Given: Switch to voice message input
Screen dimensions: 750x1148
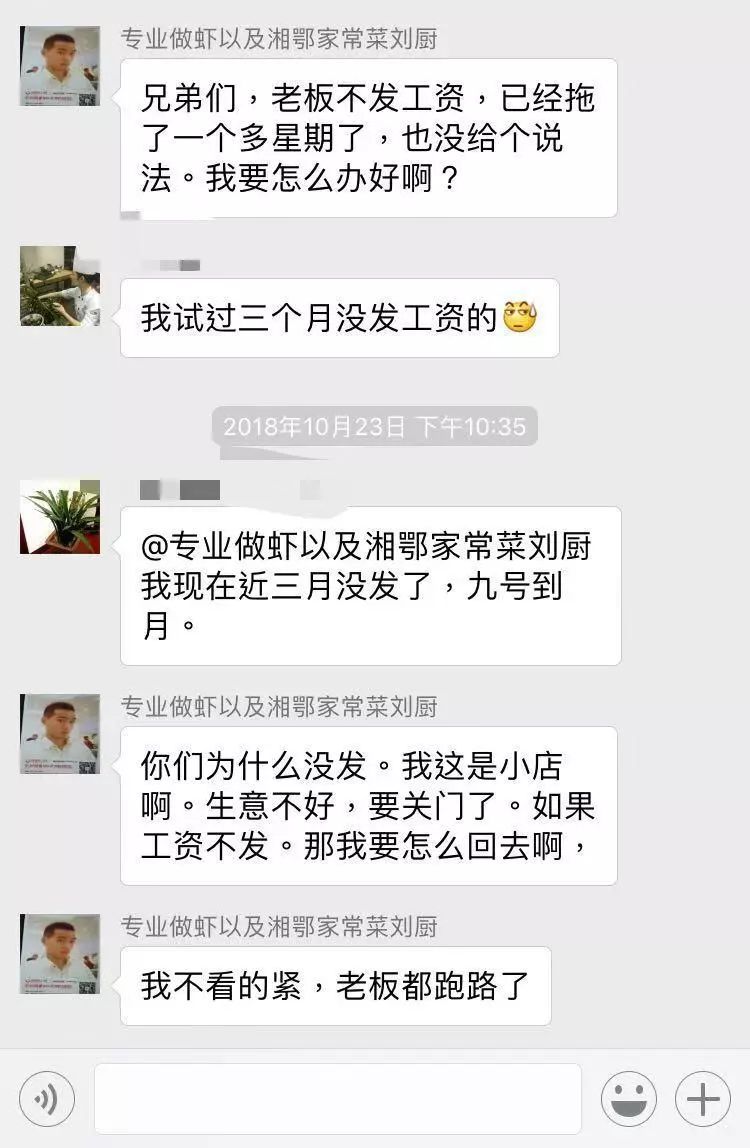Looking at the screenshot, I should tap(46, 1099).
